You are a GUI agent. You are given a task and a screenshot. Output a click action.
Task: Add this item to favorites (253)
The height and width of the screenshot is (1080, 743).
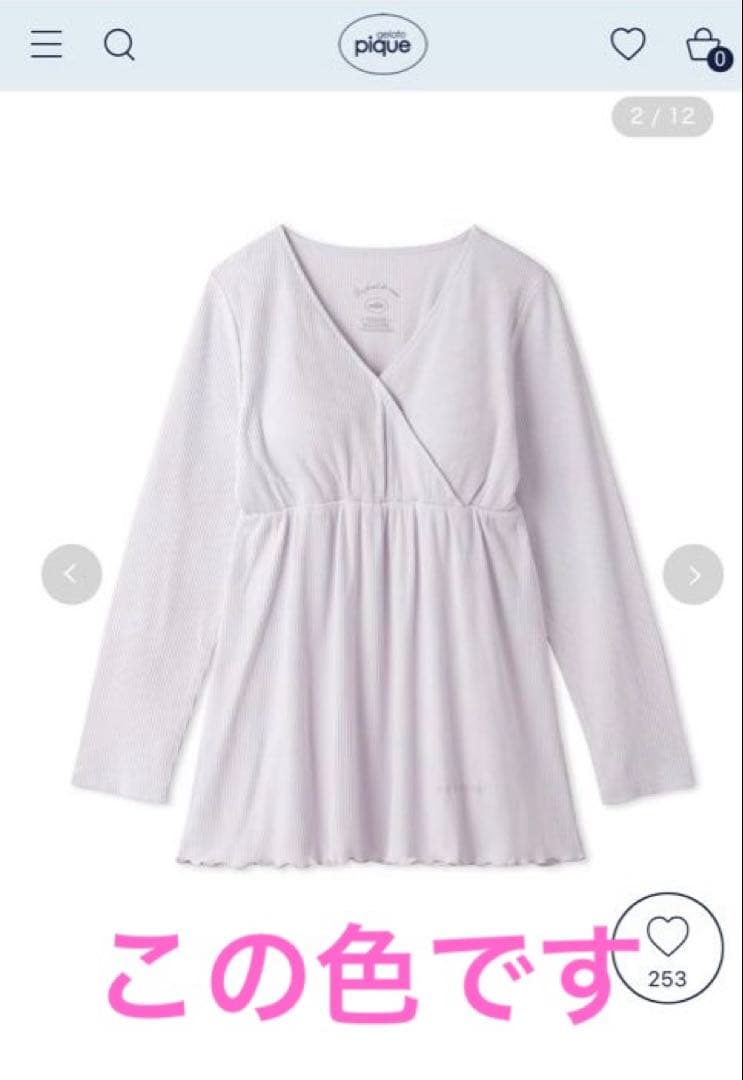pos(667,947)
